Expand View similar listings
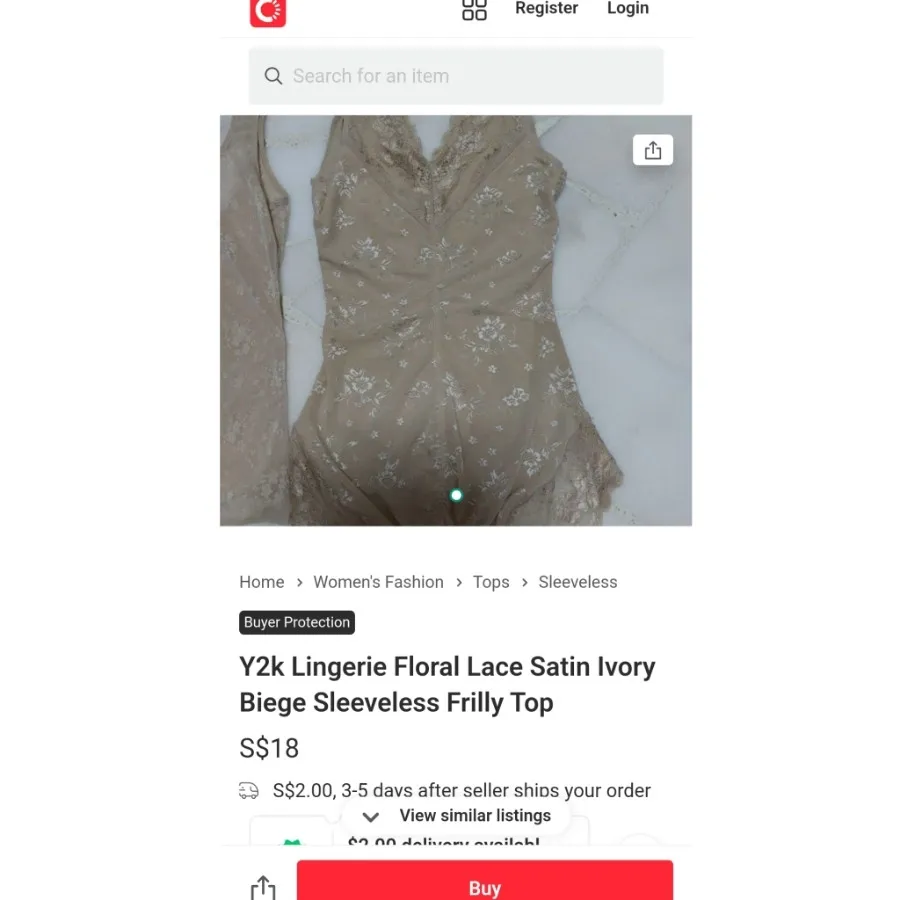This screenshot has height=900, width=900. point(458,816)
